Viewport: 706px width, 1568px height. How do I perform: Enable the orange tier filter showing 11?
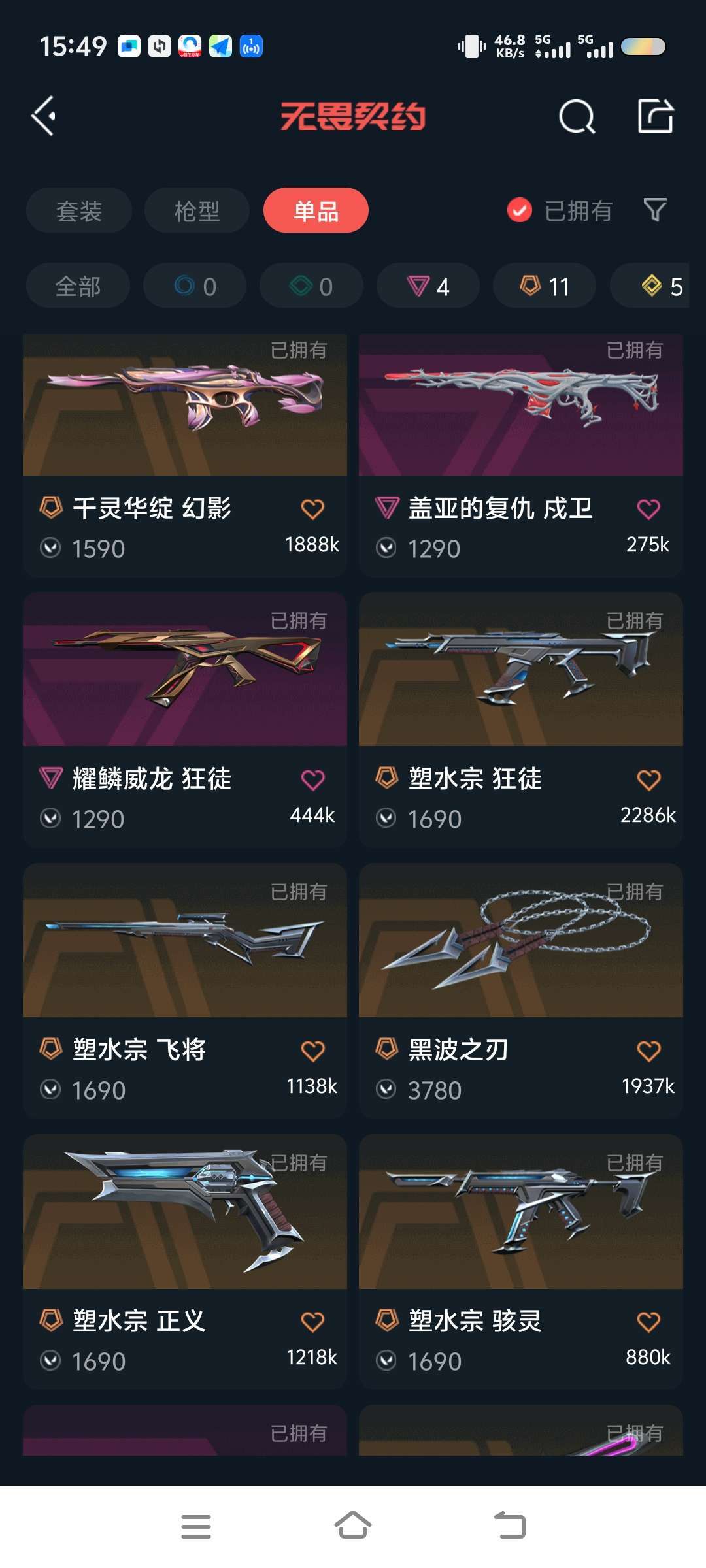tap(543, 286)
